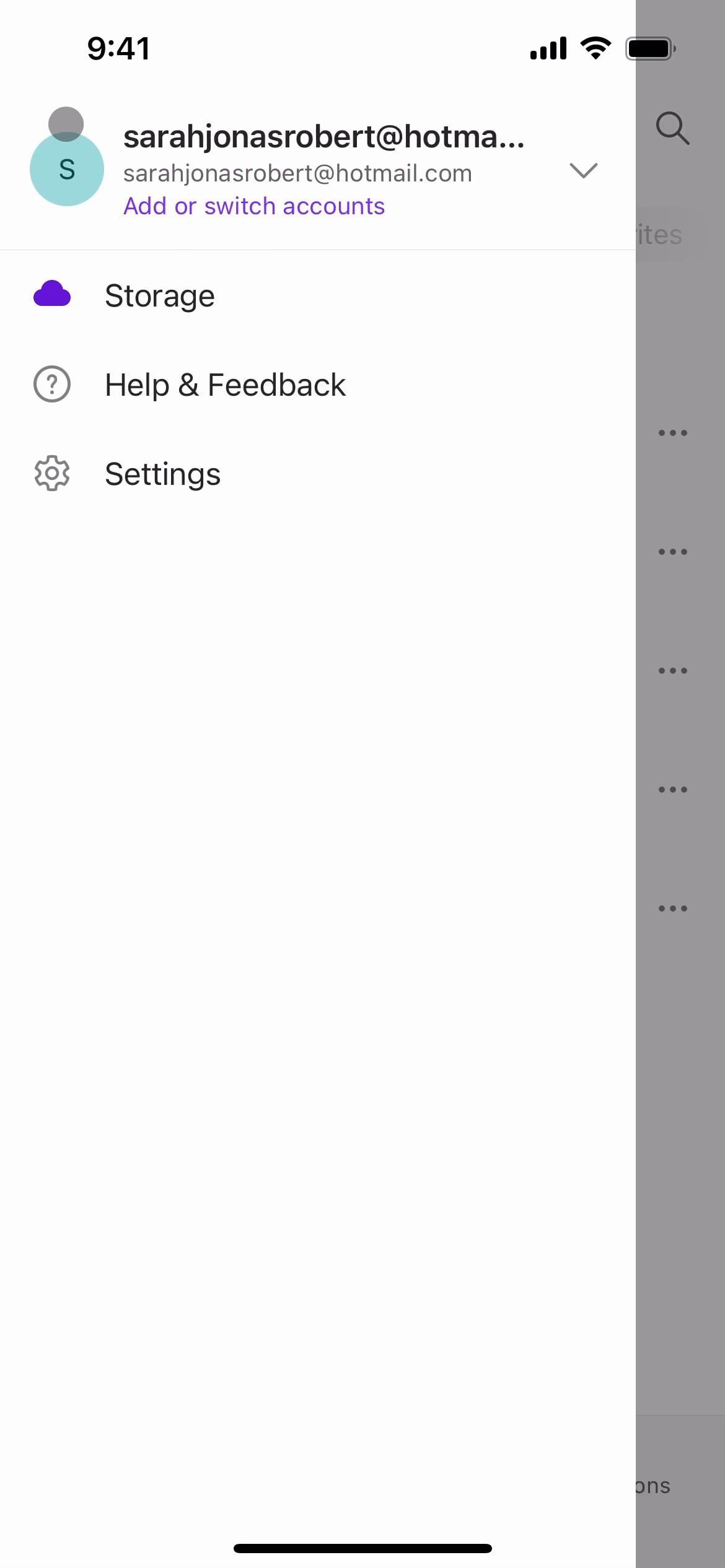Image resolution: width=725 pixels, height=1568 pixels.
Task: Go to Settings
Action: point(162,474)
